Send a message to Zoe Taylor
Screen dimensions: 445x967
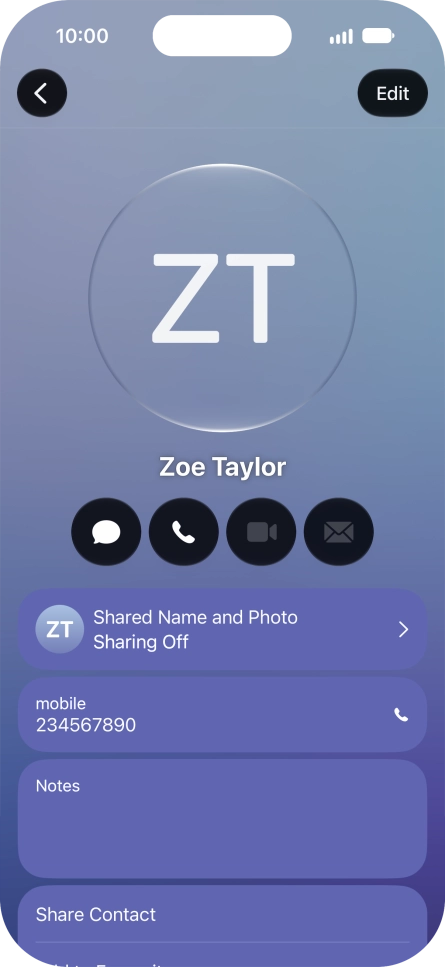pos(106,532)
